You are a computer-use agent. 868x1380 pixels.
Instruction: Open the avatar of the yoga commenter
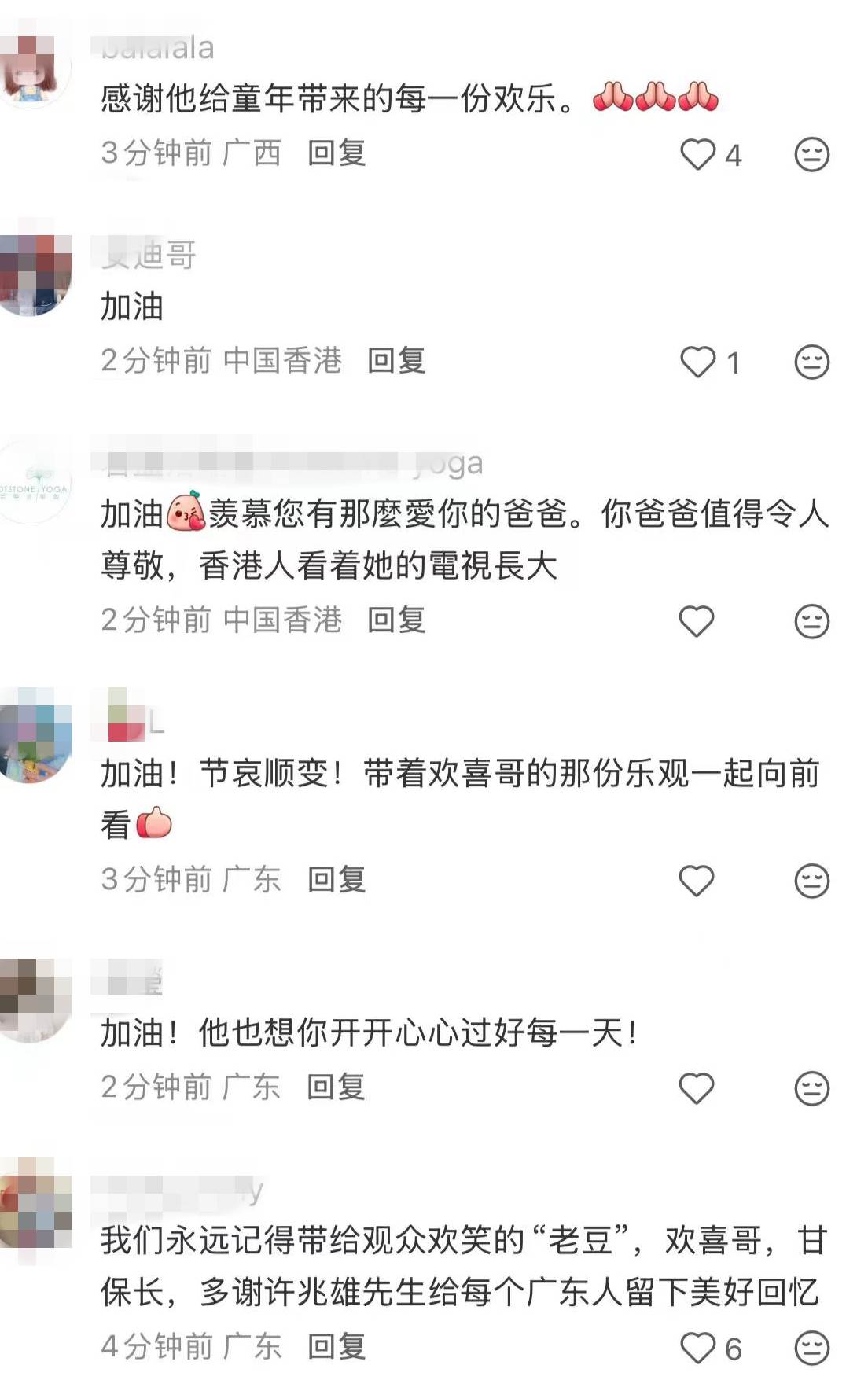35,484
